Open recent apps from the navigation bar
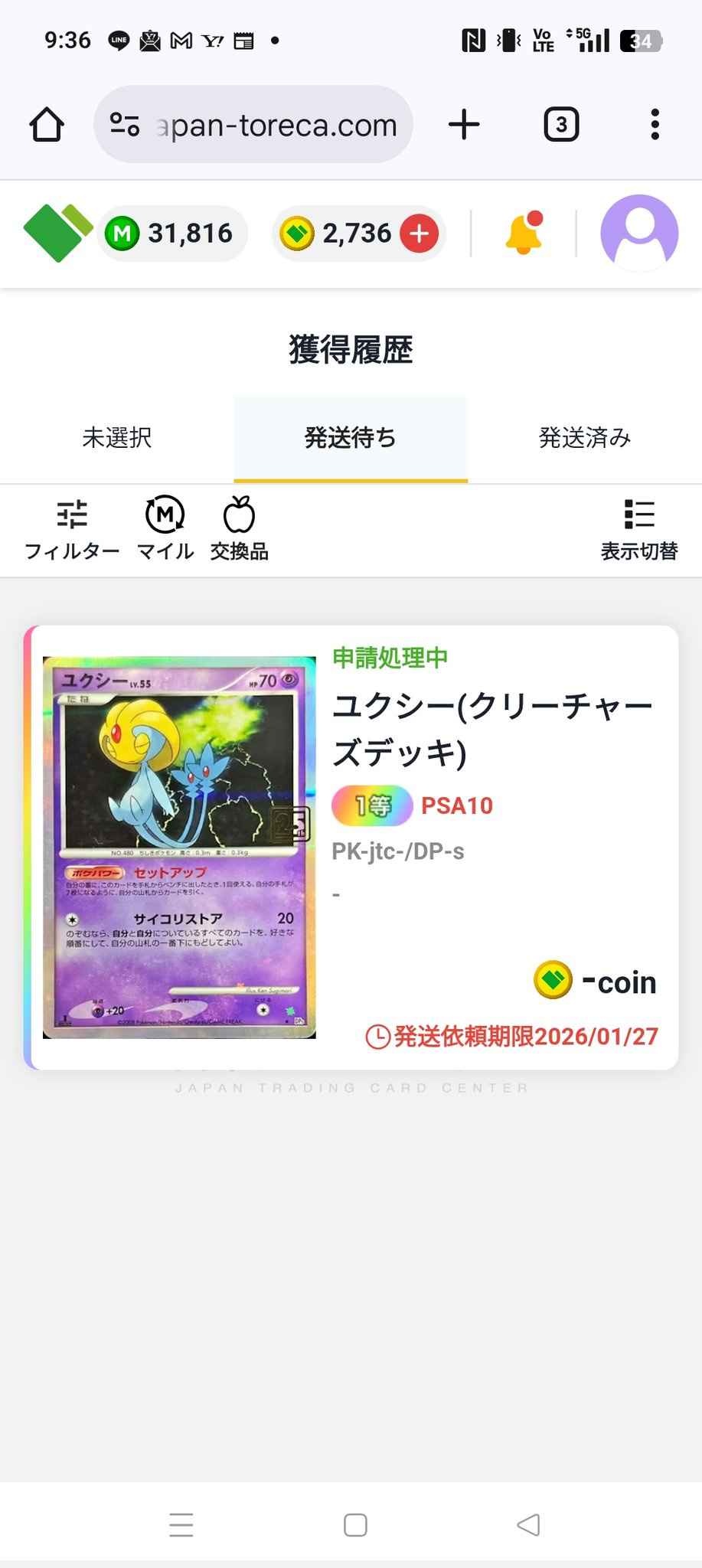This screenshot has width=702, height=1568. pos(181,1524)
